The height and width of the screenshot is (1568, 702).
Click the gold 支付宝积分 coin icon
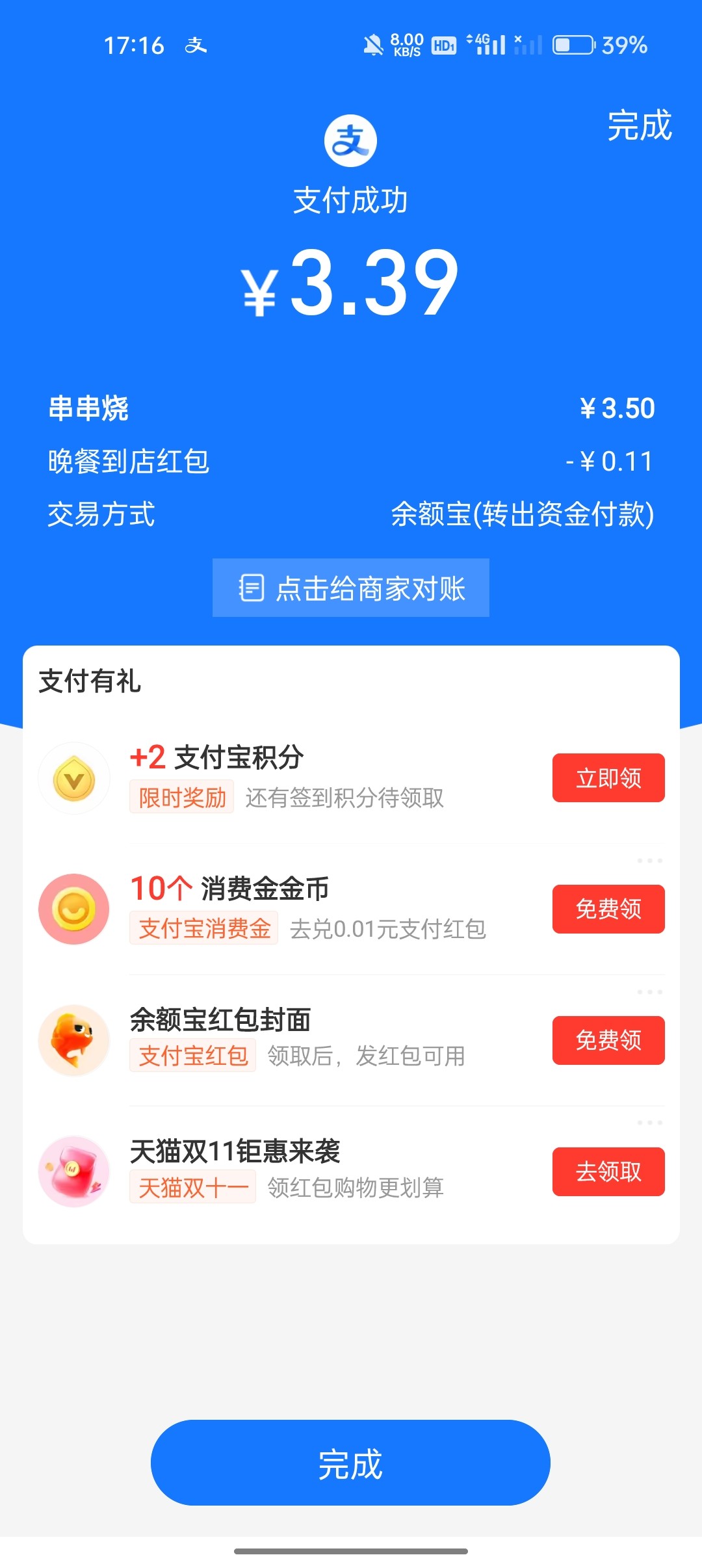pyautogui.click(x=73, y=779)
